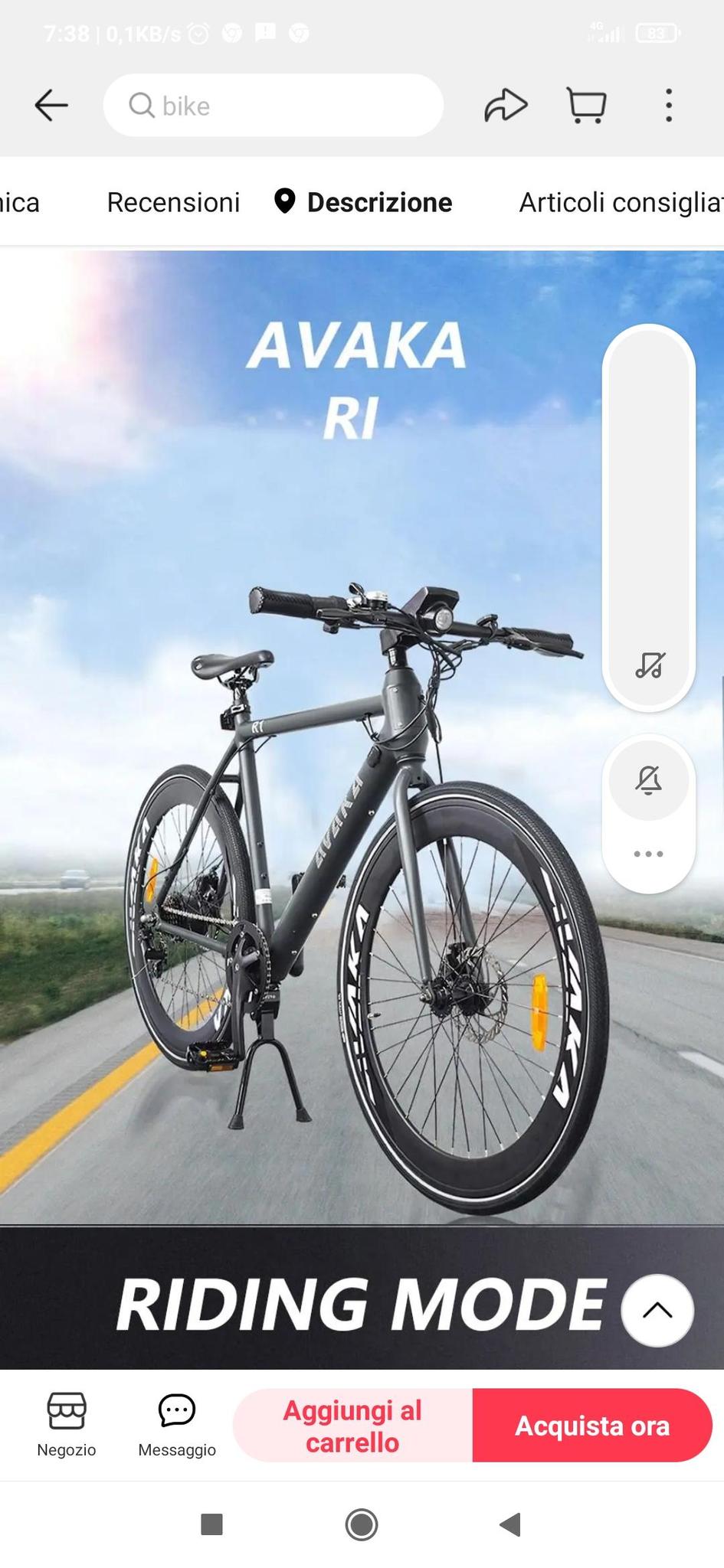Image resolution: width=724 pixels, height=1568 pixels.
Task: Switch to Articoli consigliati tab
Action: coord(621,202)
